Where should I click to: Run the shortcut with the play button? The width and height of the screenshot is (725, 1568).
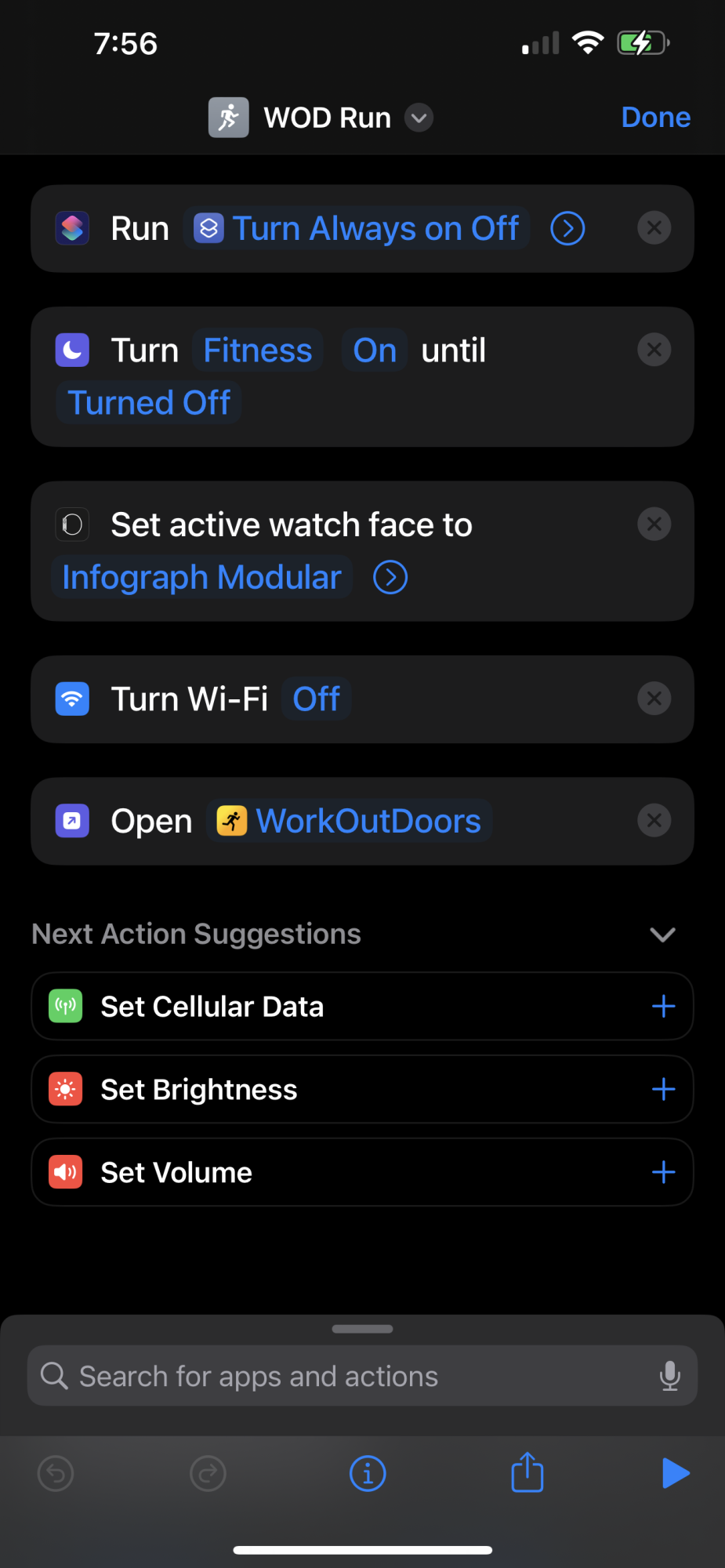(x=675, y=1474)
